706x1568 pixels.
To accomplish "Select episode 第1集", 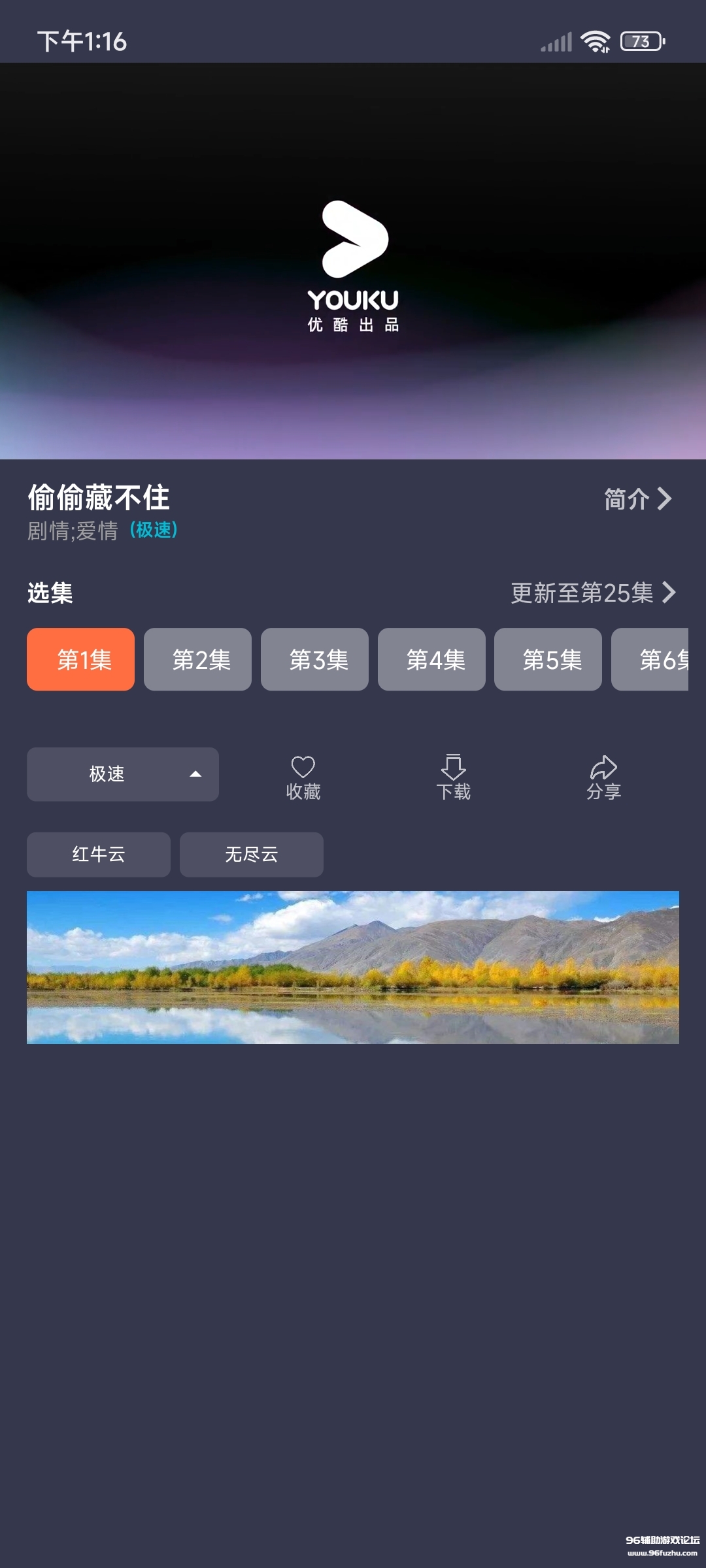I will [81, 660].
